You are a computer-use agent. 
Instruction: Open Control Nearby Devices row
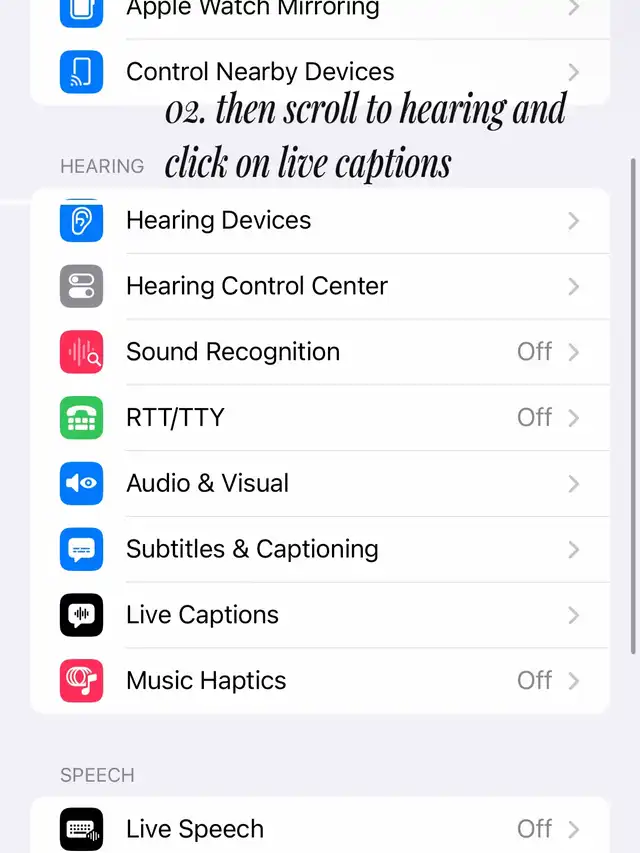coord(320,72)
